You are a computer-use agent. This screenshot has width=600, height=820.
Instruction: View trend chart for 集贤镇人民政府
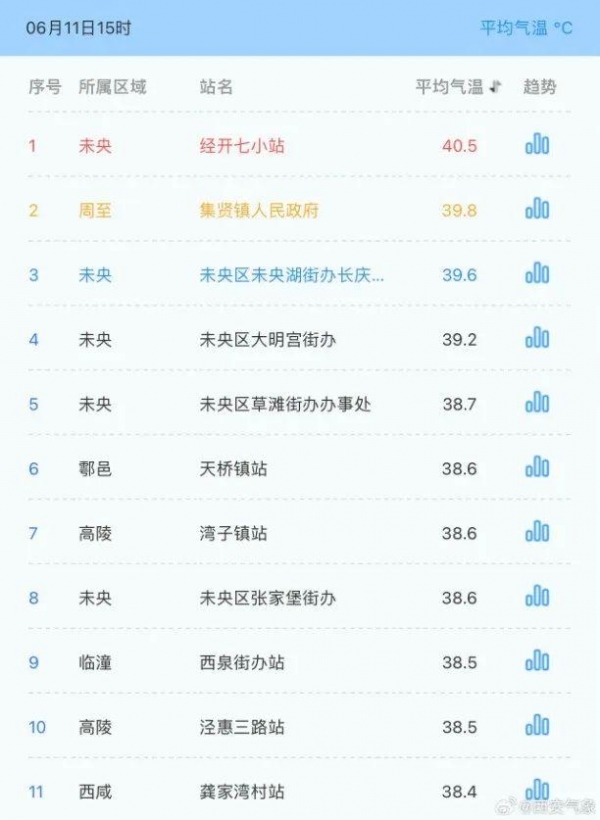537,210
